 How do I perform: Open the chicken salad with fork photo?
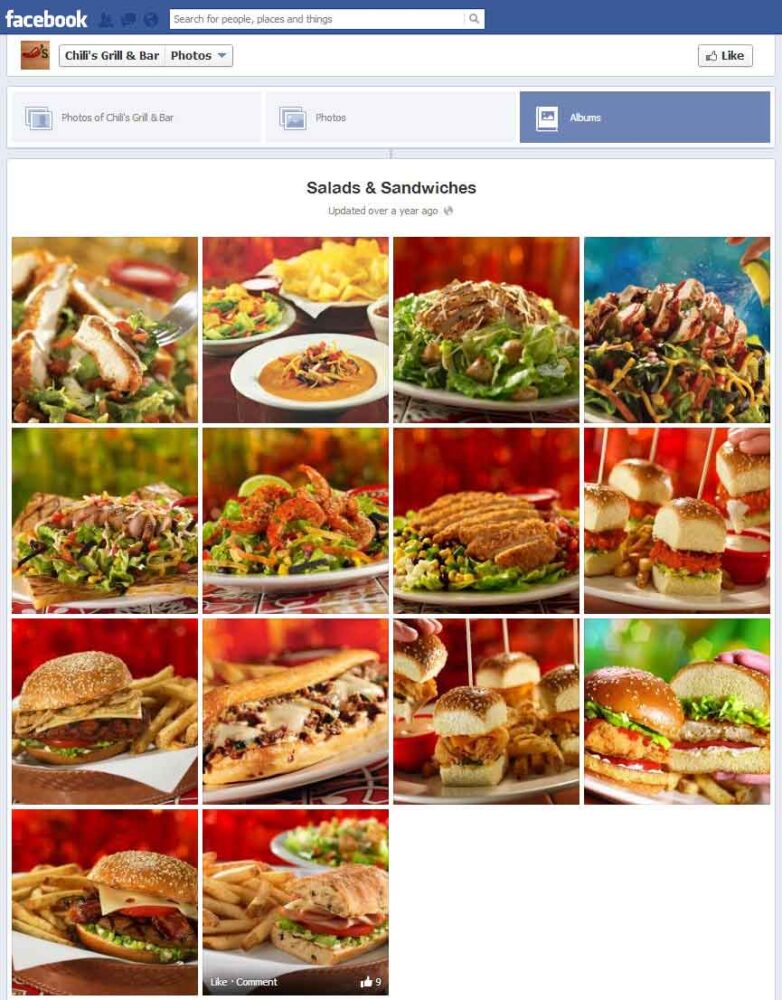point(105,329)
